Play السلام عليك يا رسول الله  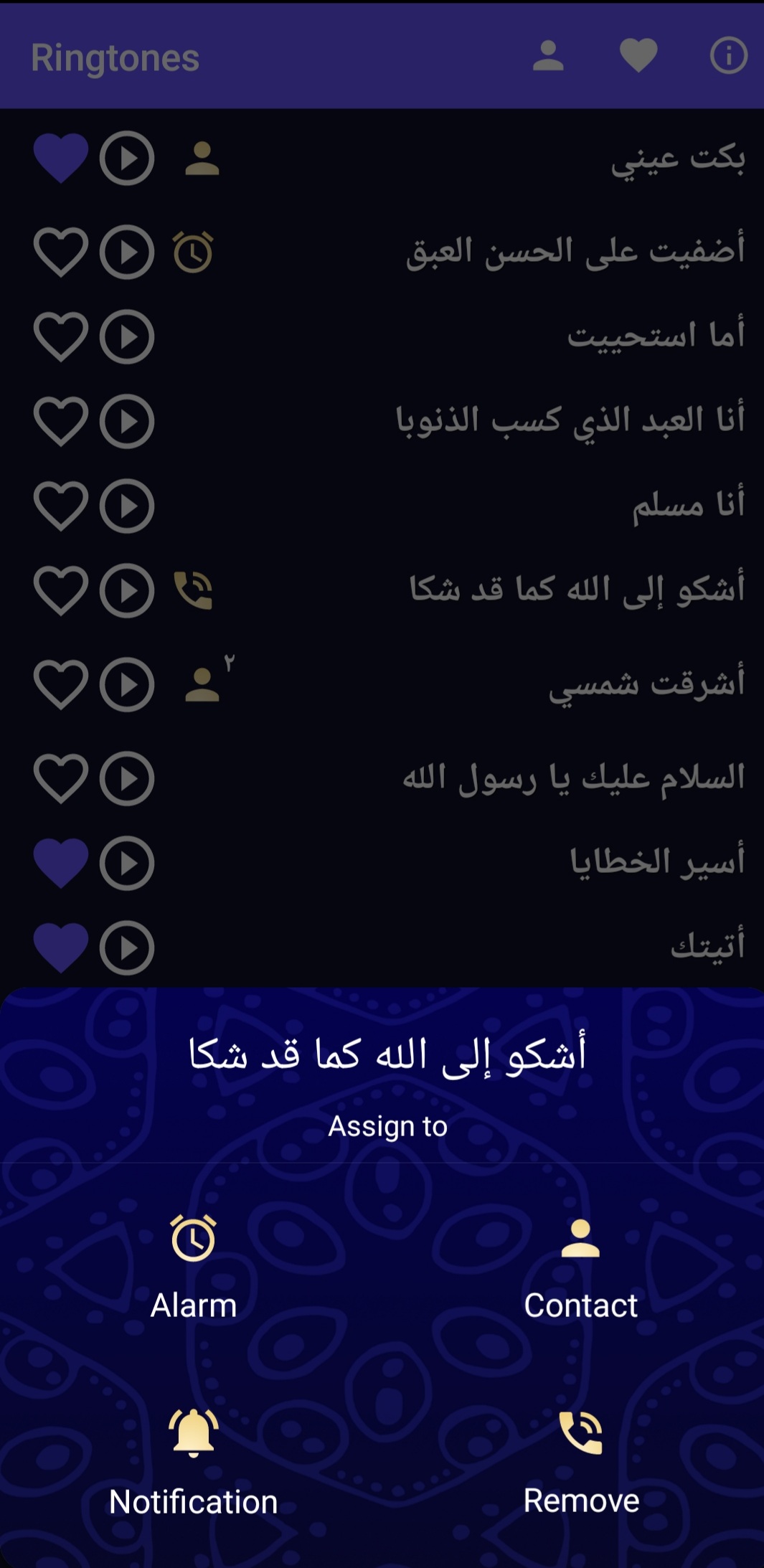[x=127, y=777]
